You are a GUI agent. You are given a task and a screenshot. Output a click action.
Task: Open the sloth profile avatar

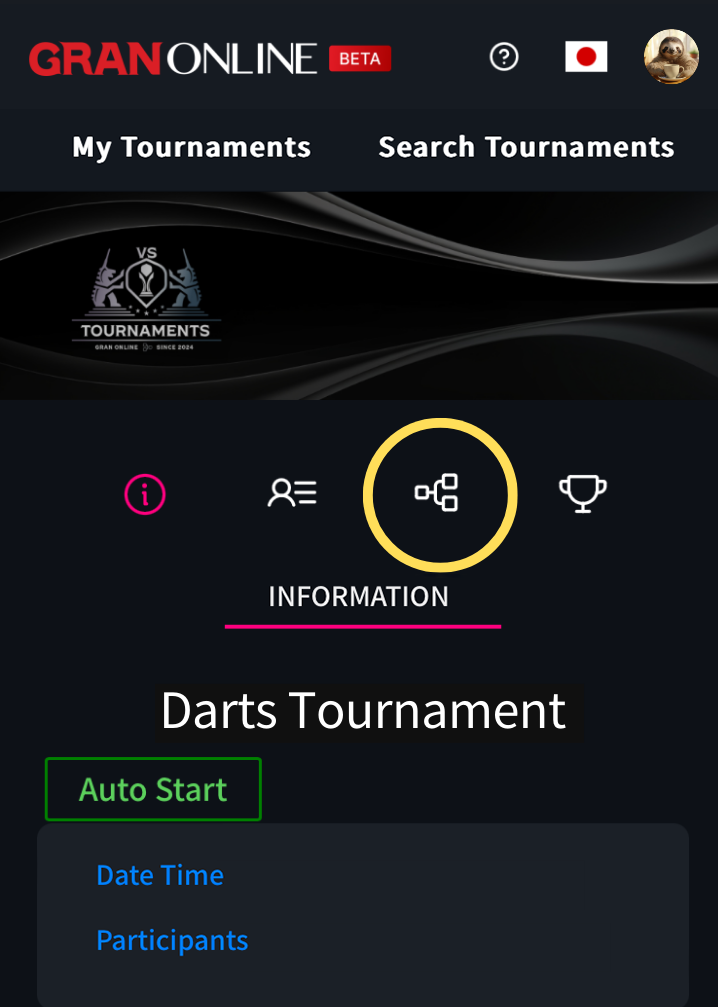pyautogui.click(x=671, y=57)
